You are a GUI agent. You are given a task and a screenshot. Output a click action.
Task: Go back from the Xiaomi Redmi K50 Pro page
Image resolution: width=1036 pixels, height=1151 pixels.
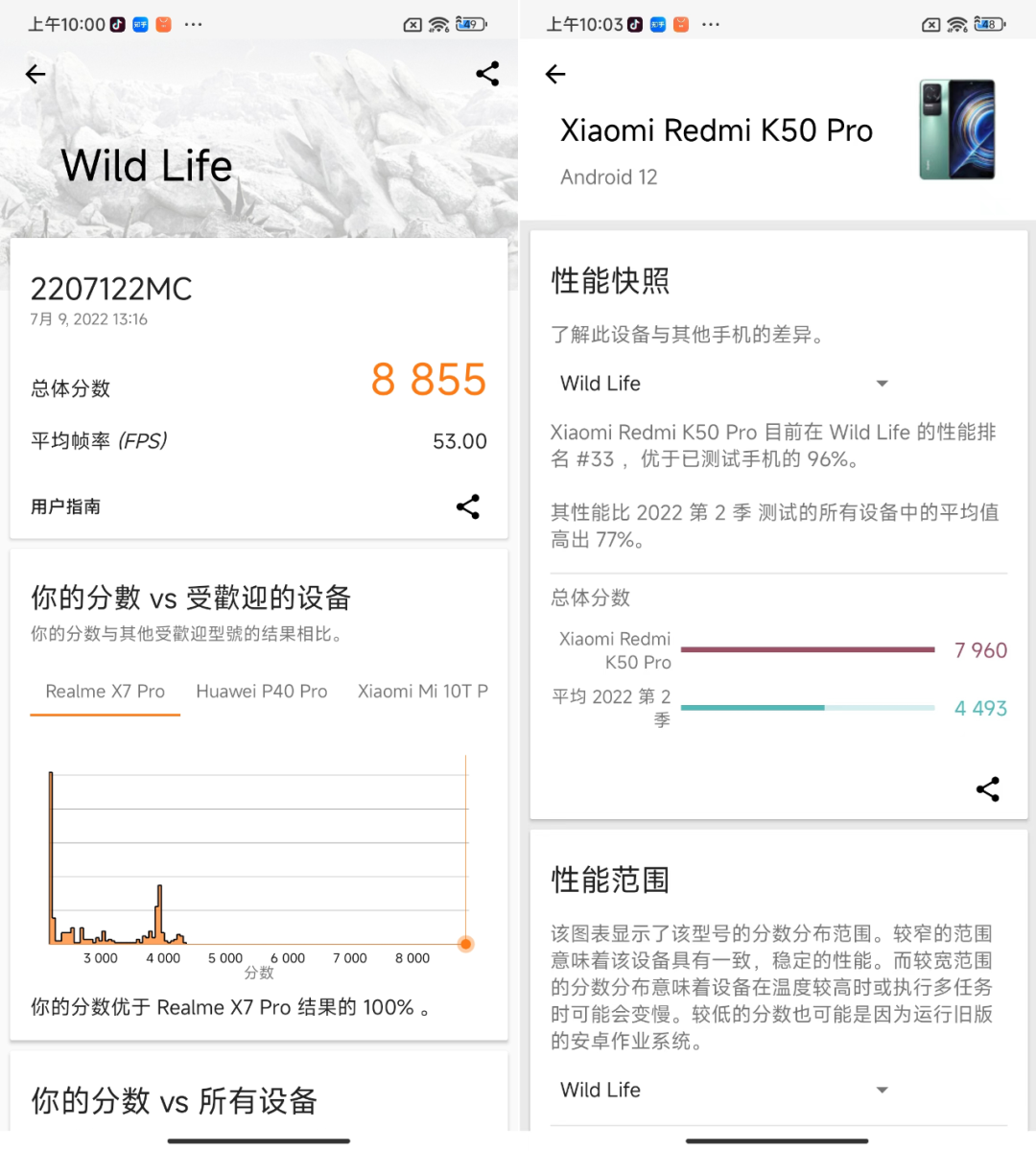point(555,74)
